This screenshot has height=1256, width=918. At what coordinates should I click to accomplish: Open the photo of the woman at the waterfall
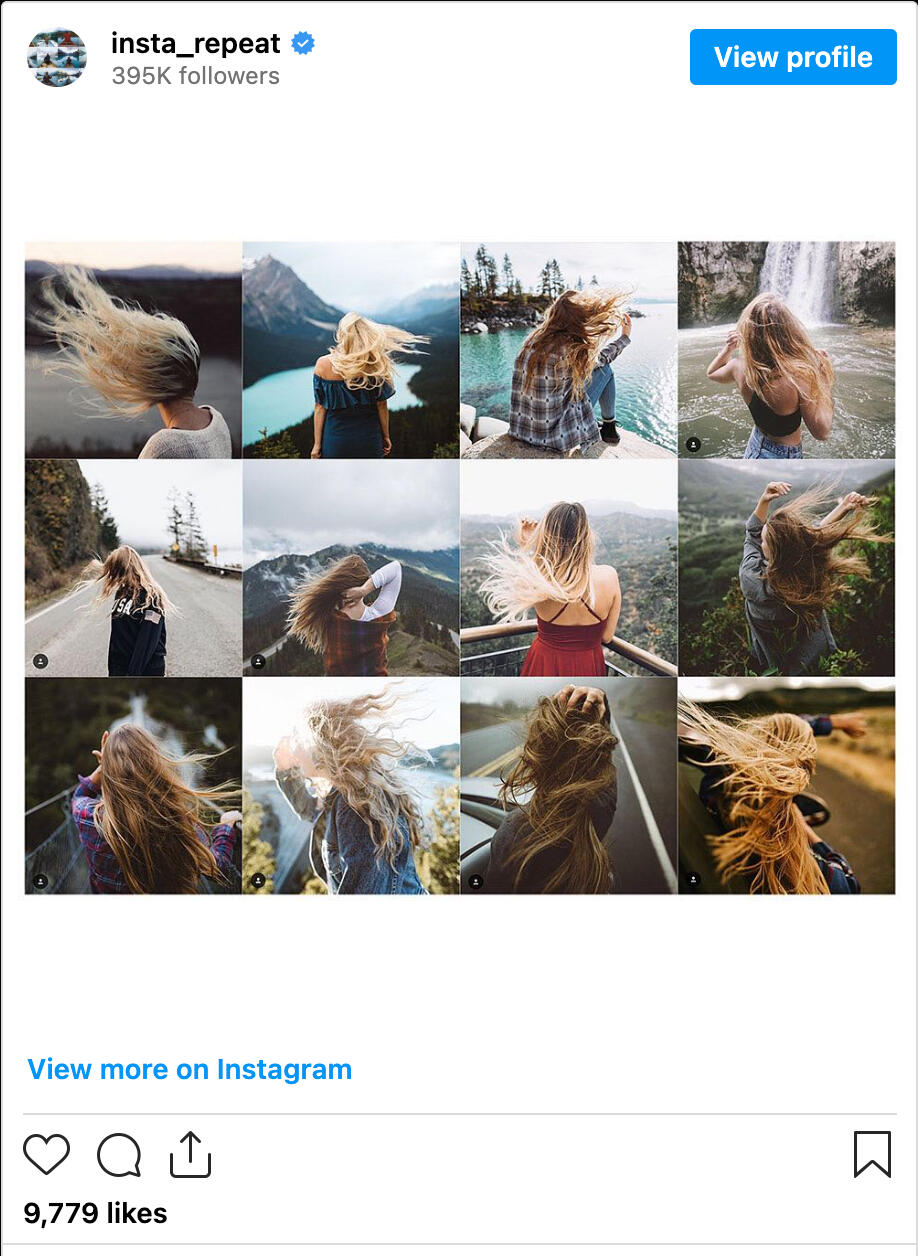tap(786, 348)
